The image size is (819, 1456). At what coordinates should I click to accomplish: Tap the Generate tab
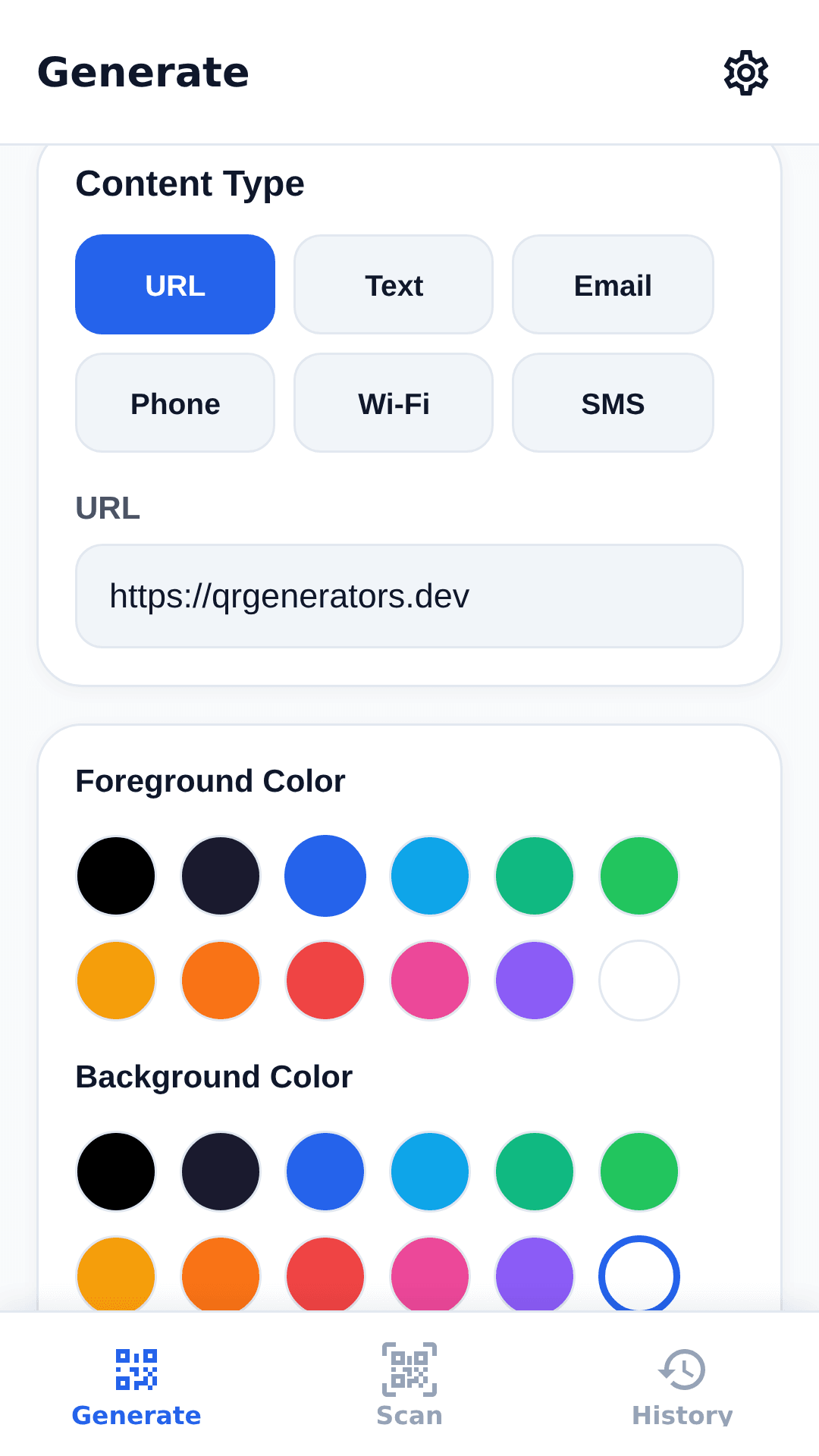coord(136,1385)
